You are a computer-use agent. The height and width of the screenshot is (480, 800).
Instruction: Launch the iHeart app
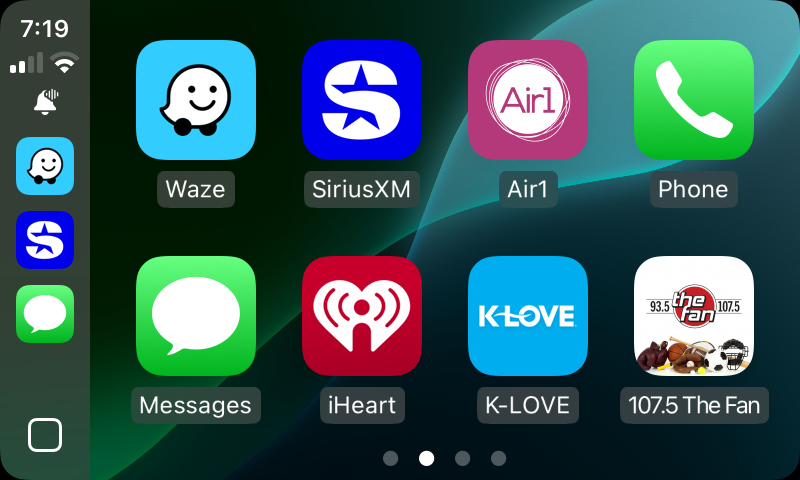pos(361,316)
